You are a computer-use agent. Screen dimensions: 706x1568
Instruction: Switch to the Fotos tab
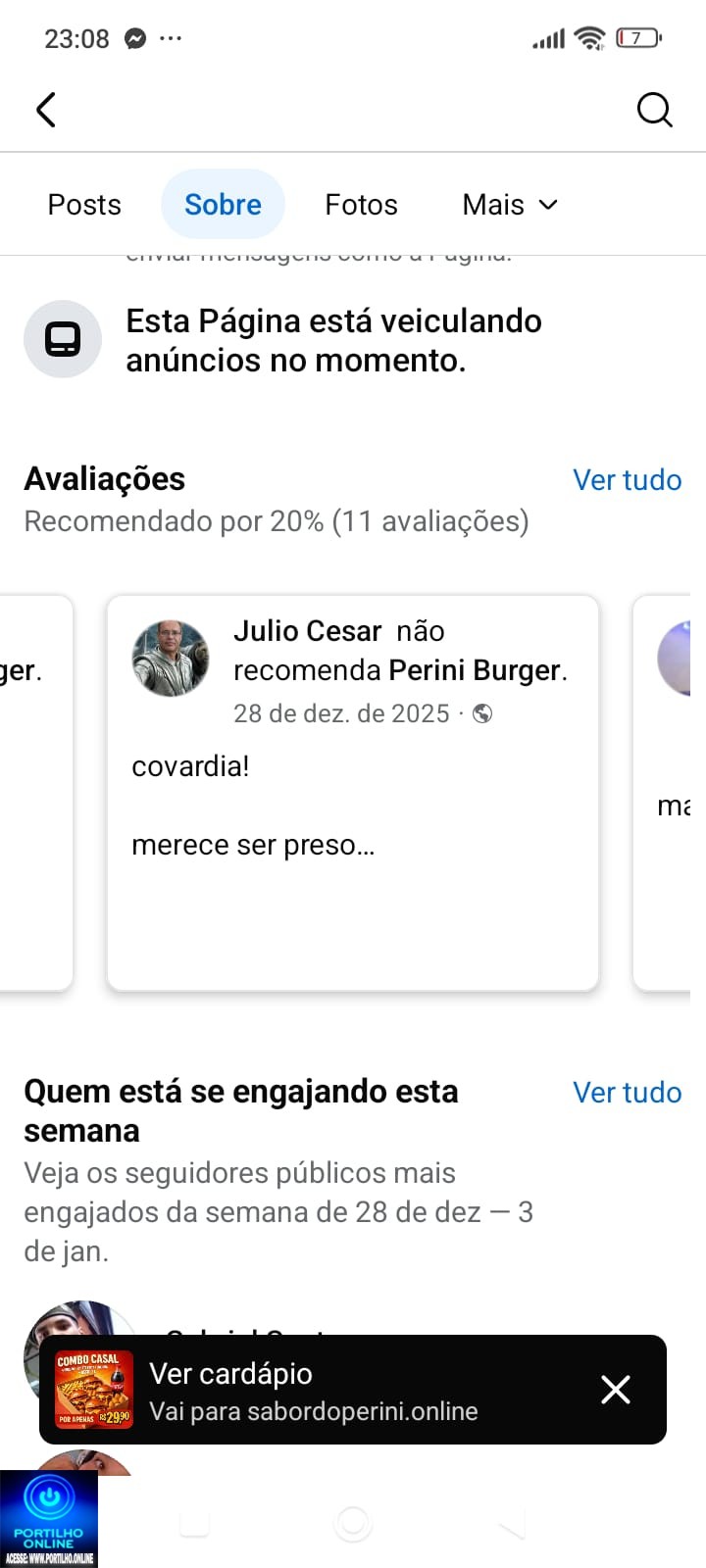click(361, 205)
